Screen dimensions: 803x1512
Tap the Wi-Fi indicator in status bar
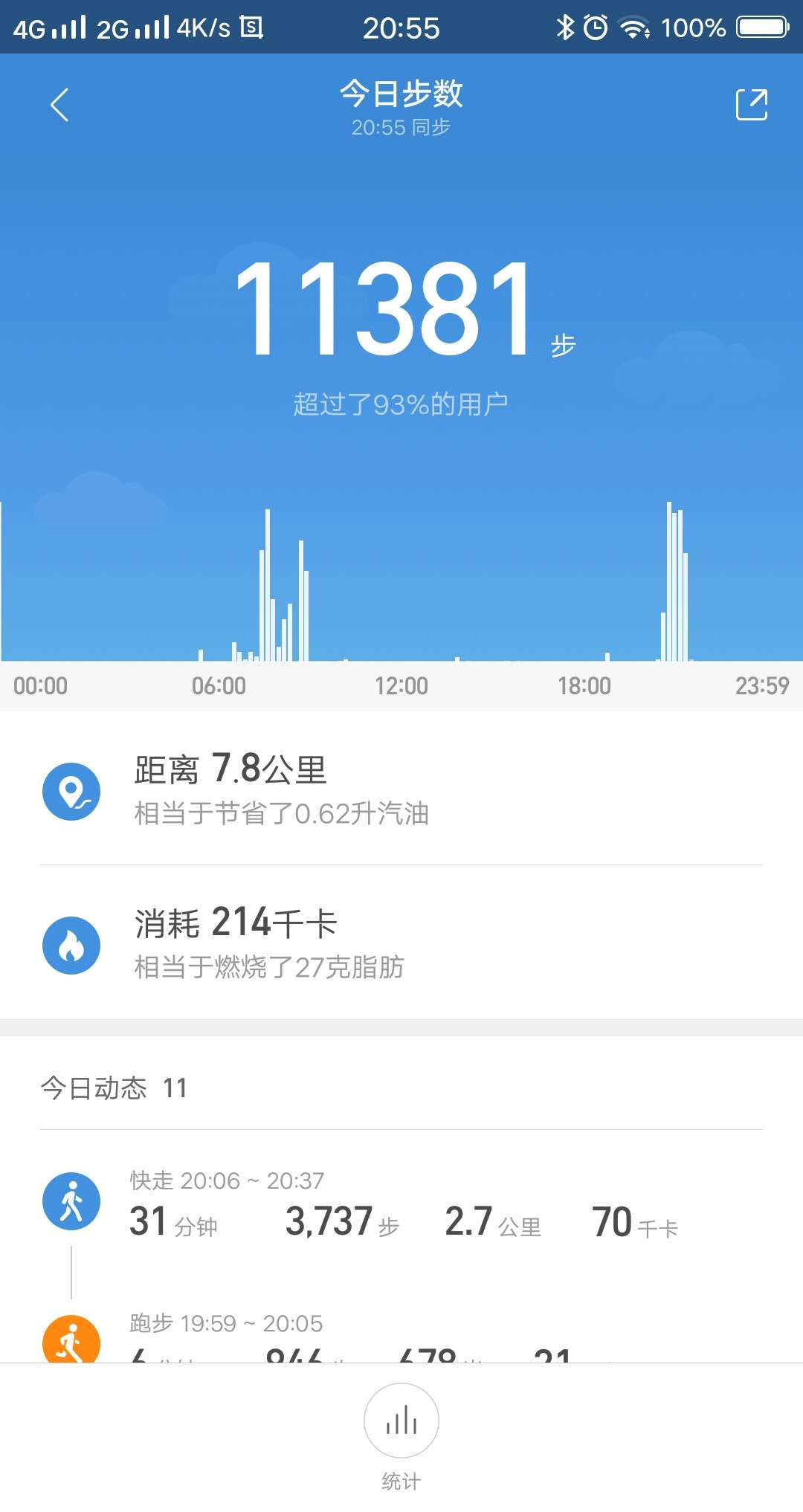[633, 27]
